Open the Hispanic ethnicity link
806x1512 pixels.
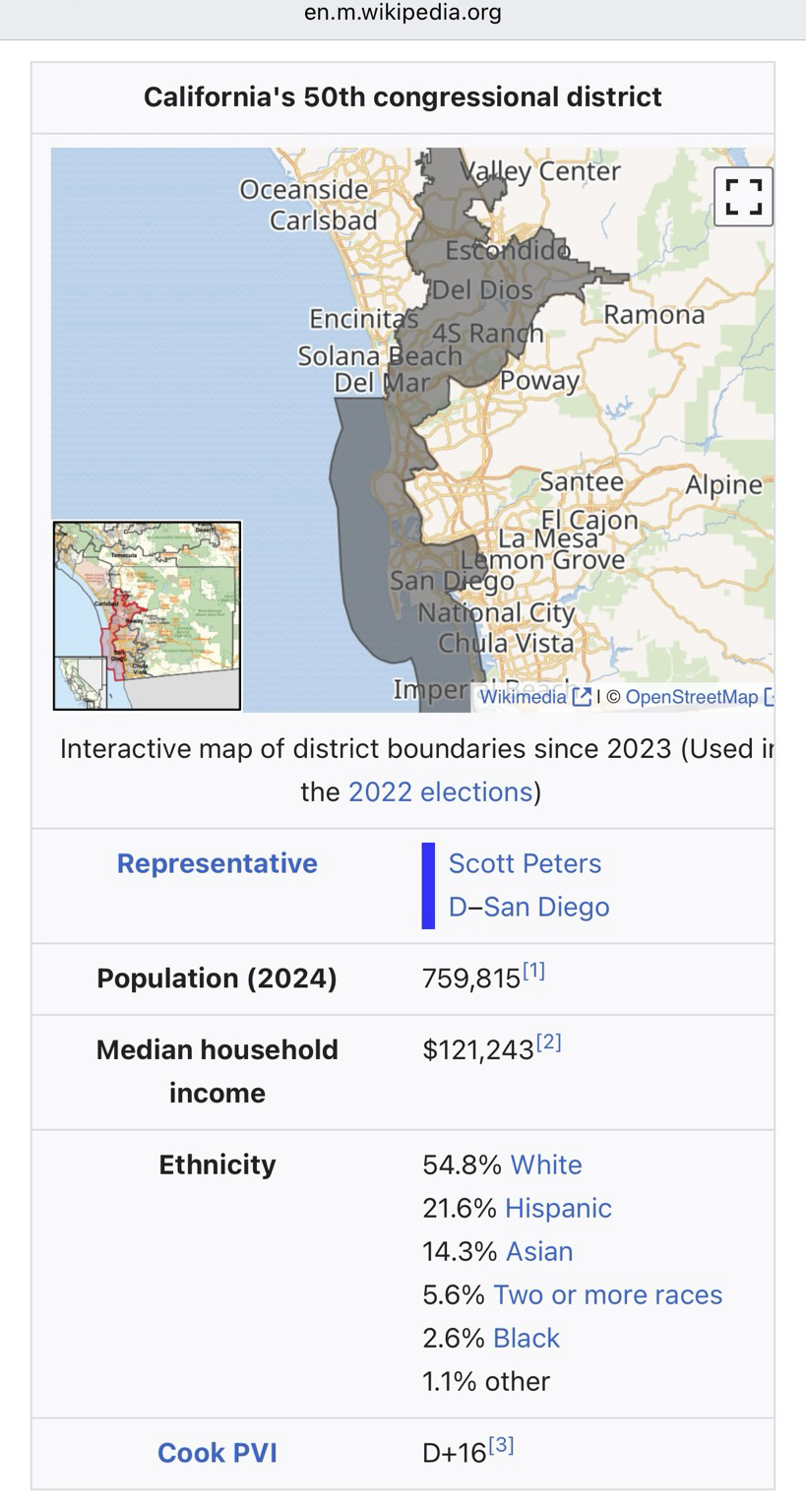coord(558,1208)
